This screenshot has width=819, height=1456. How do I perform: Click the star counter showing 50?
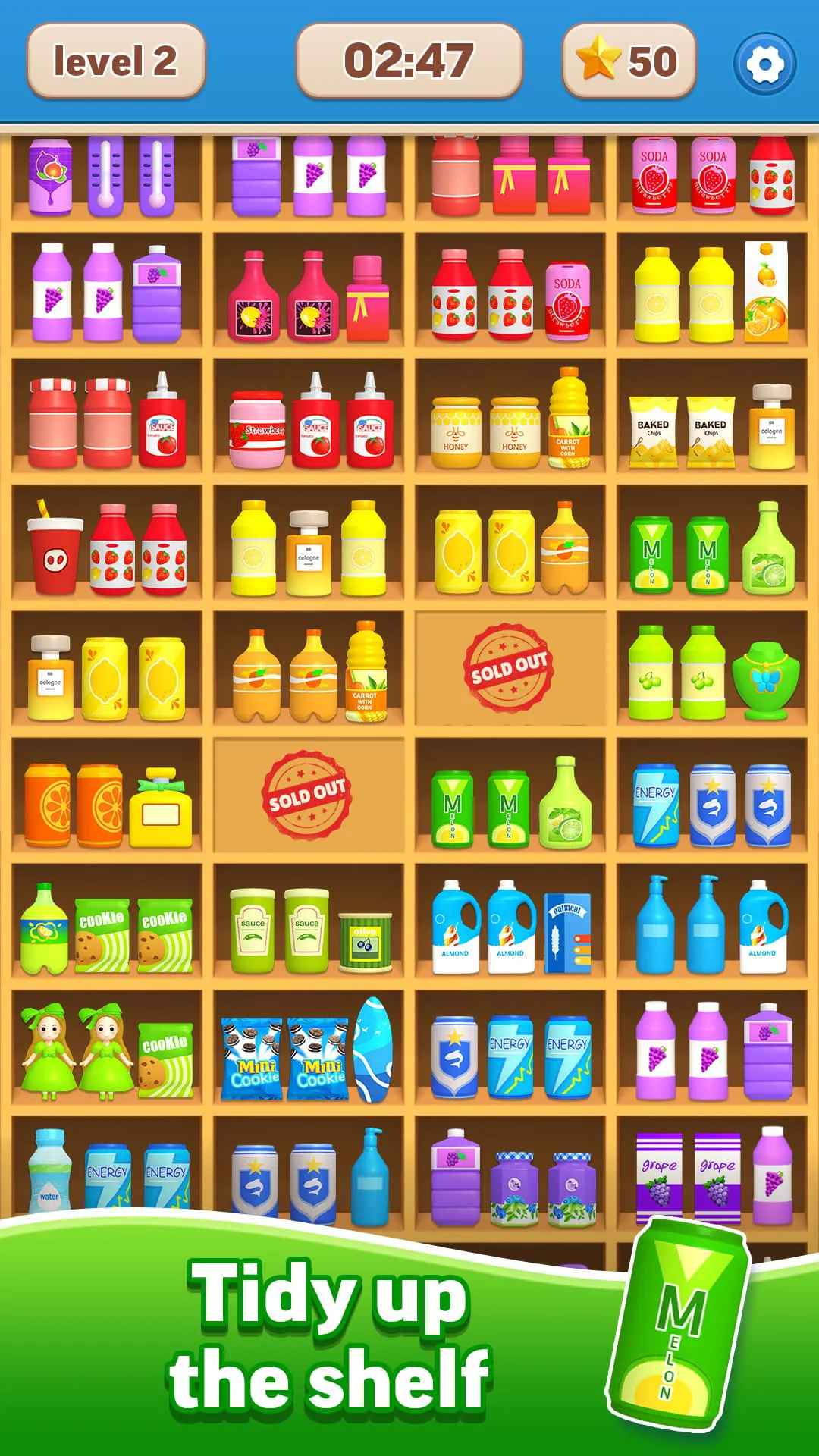(629, 61)
